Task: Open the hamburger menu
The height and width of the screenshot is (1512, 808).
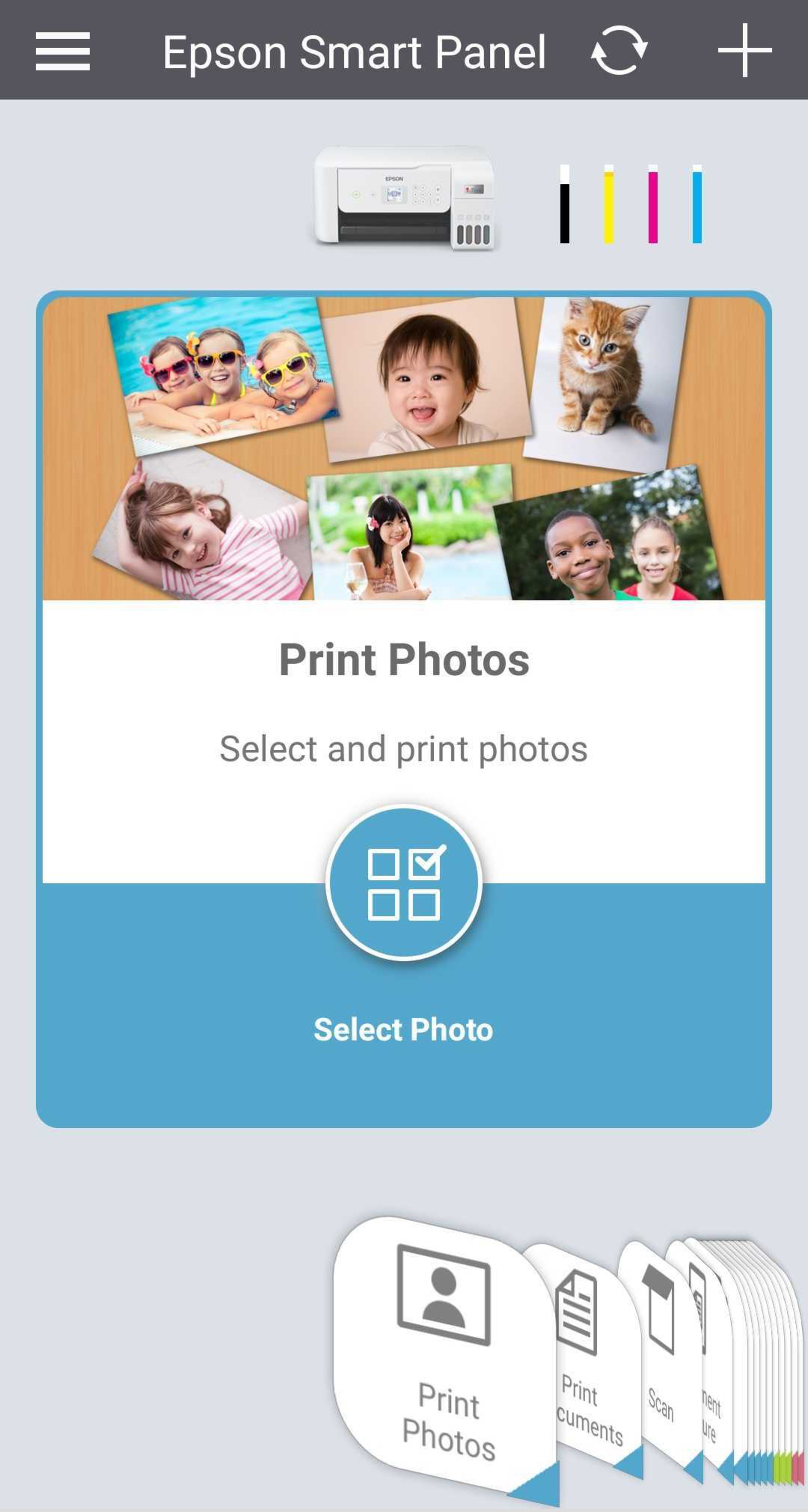Action: pyautogui.click(x=62, y=51)
